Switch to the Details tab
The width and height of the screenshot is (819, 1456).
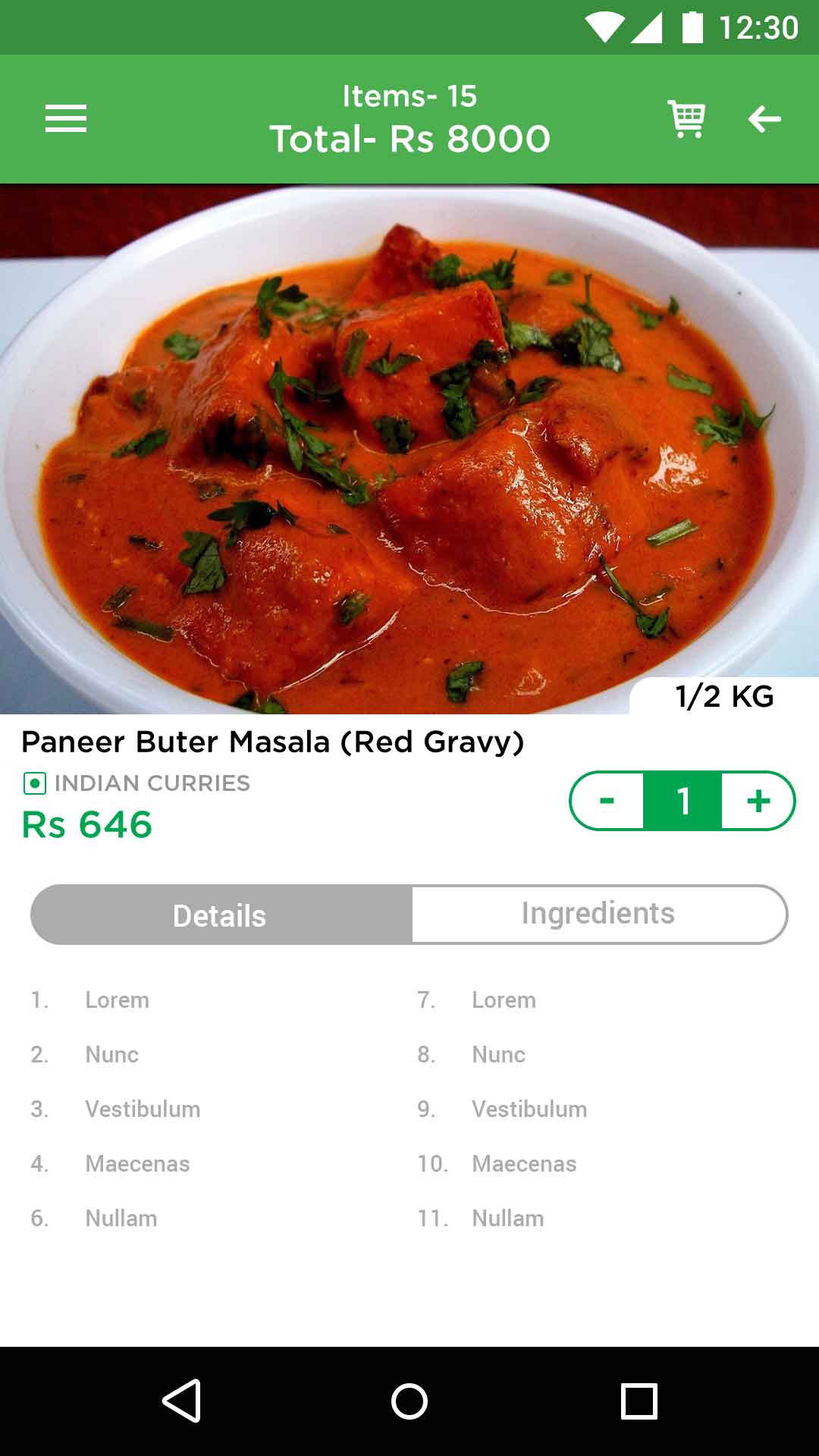tap(221, 915)
